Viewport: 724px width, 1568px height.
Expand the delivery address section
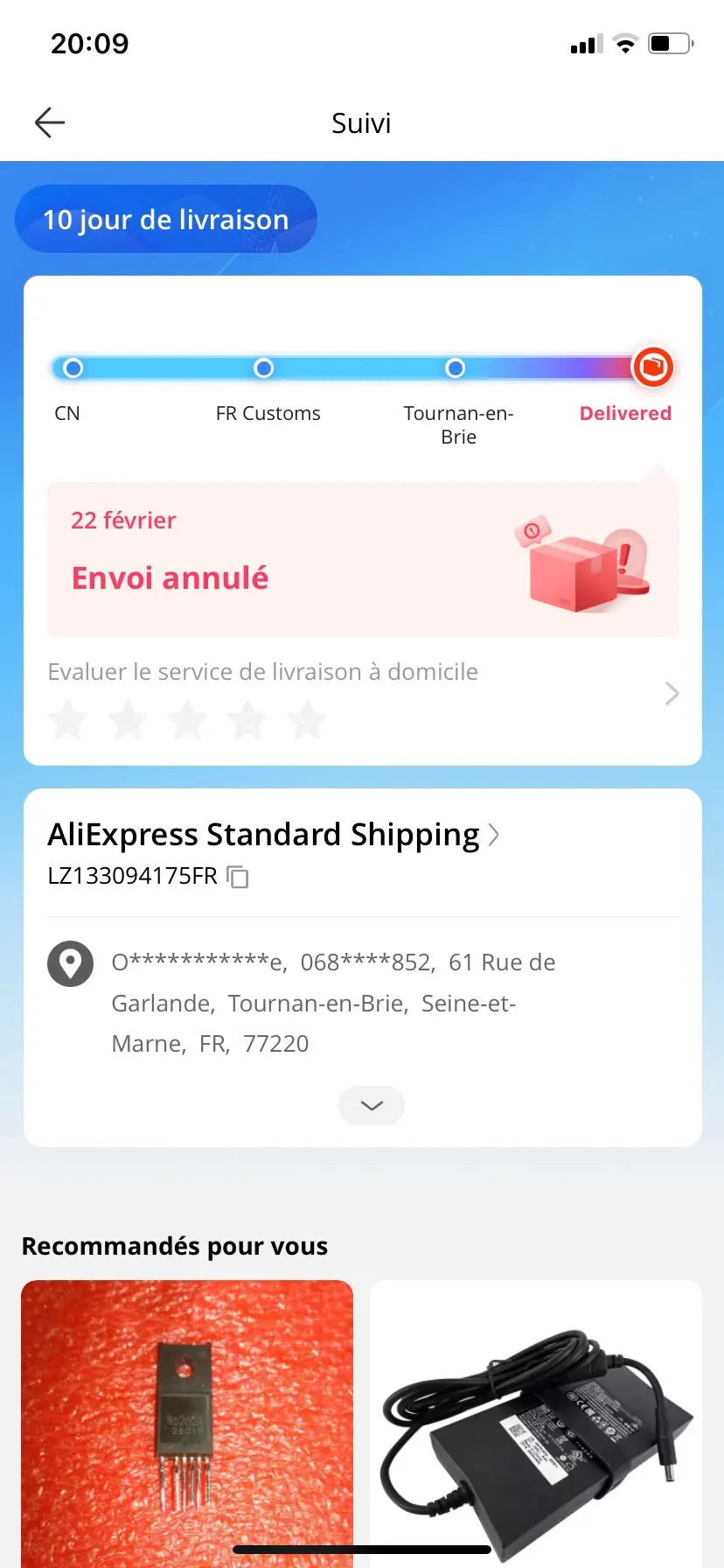[x=372, y=1105]
